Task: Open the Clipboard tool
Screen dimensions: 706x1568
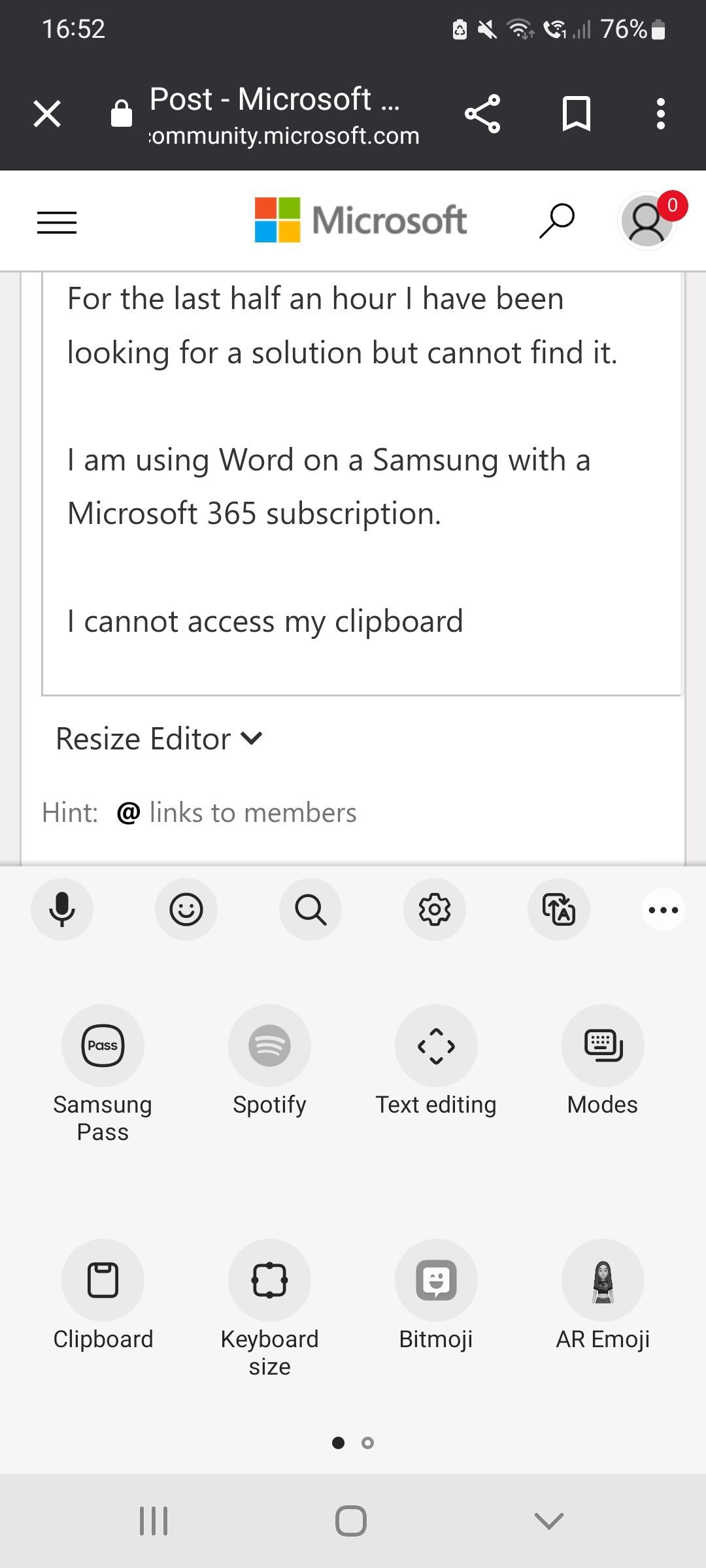Action: click(x=103, y=1280)
